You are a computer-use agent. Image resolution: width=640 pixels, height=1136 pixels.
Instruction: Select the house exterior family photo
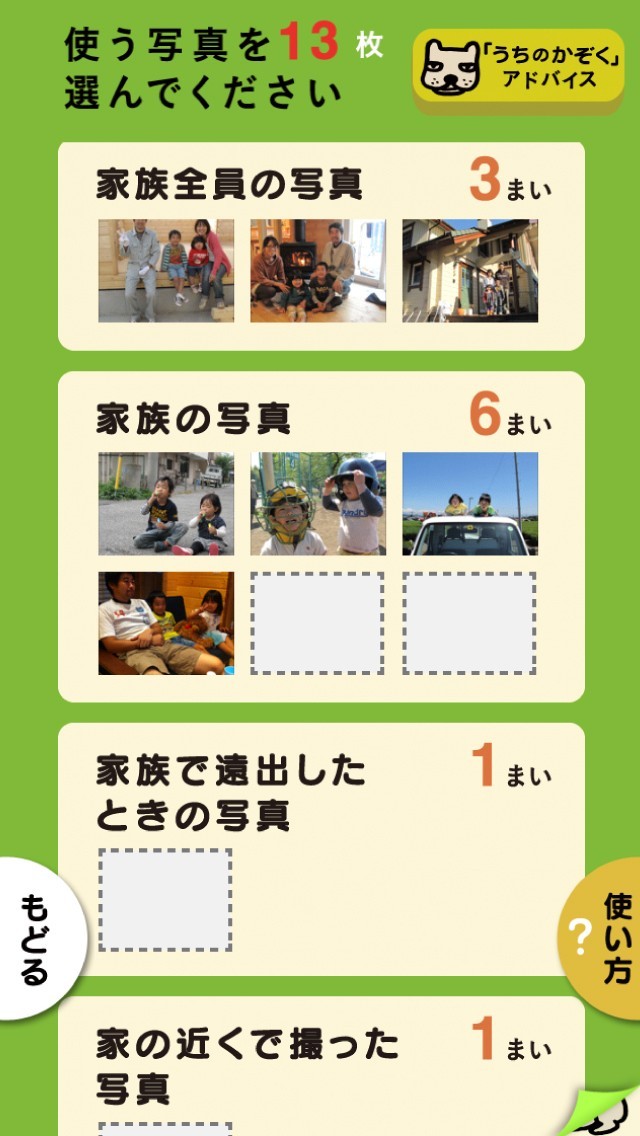(x=470, y=271)
